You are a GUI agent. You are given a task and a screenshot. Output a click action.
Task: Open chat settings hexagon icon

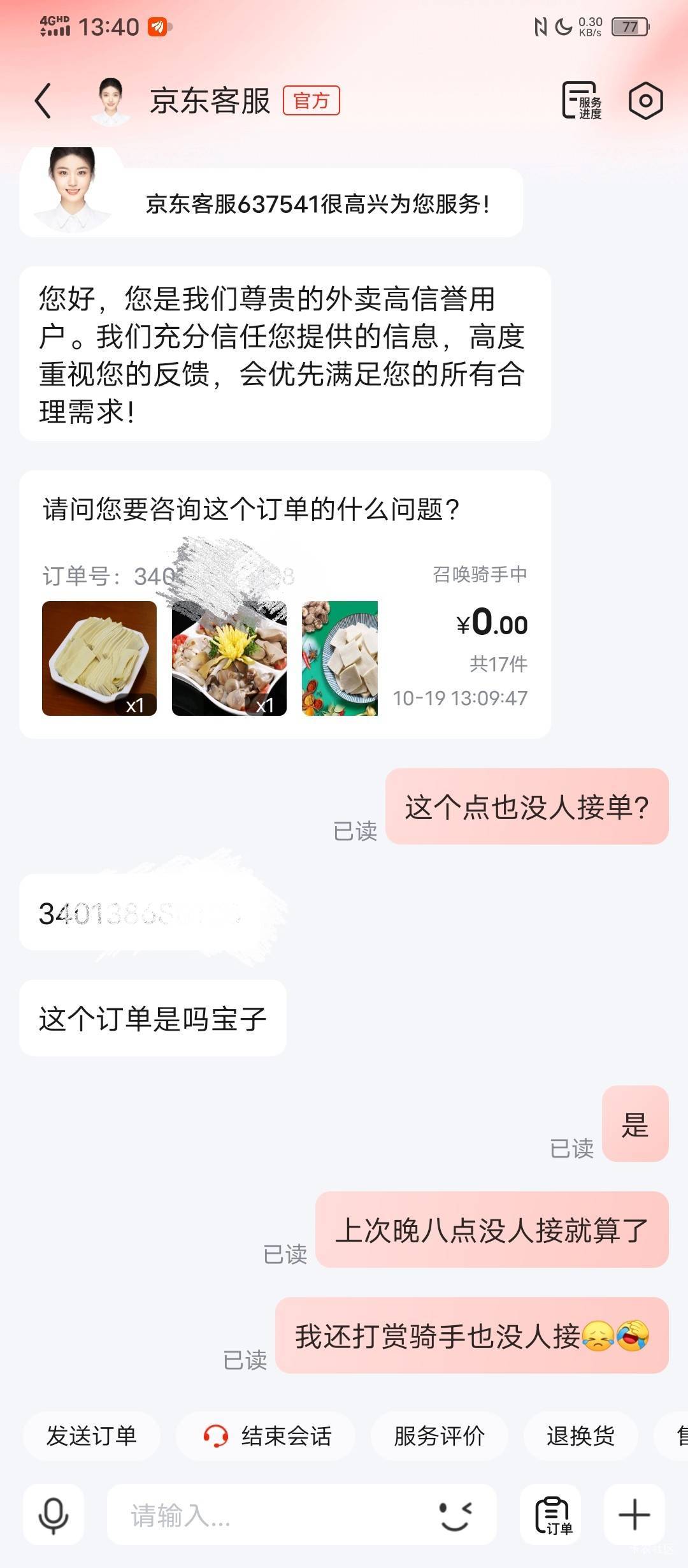pos(645,101)
